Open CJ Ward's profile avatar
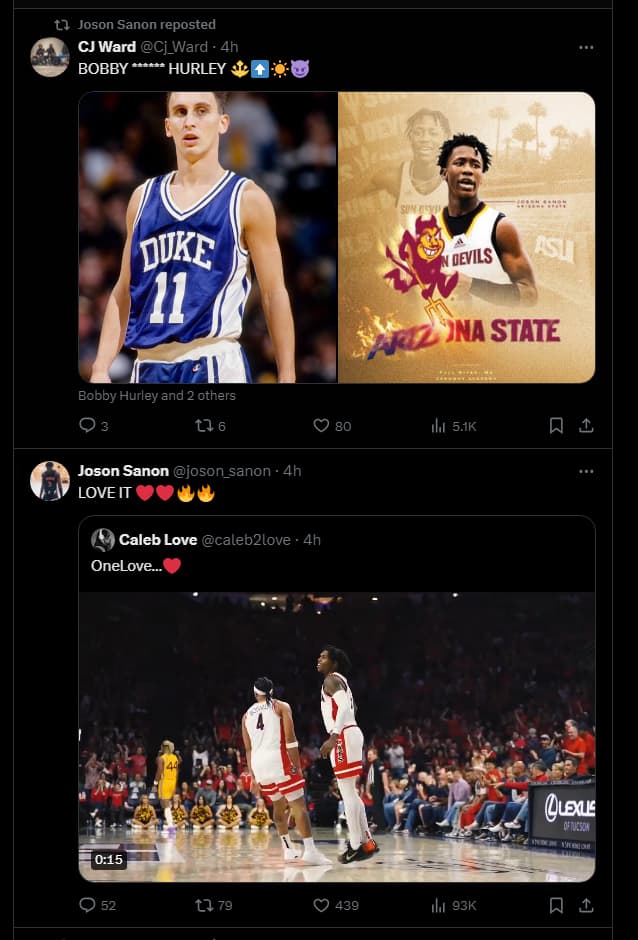Screen dimensions: 638x940 click(50, 57)
